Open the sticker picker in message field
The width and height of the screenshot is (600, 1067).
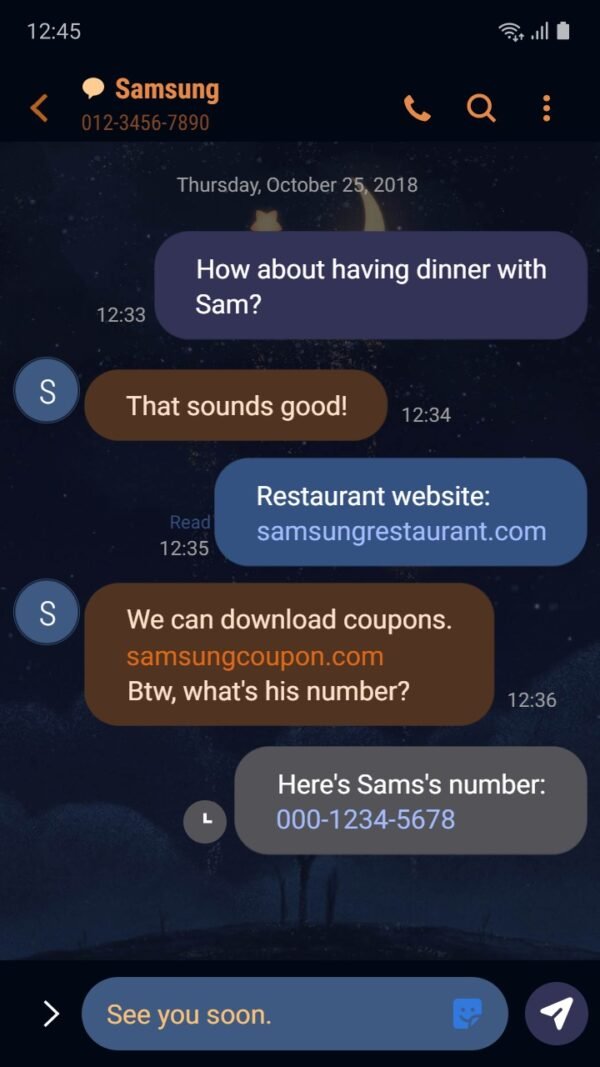[467, 1014]
